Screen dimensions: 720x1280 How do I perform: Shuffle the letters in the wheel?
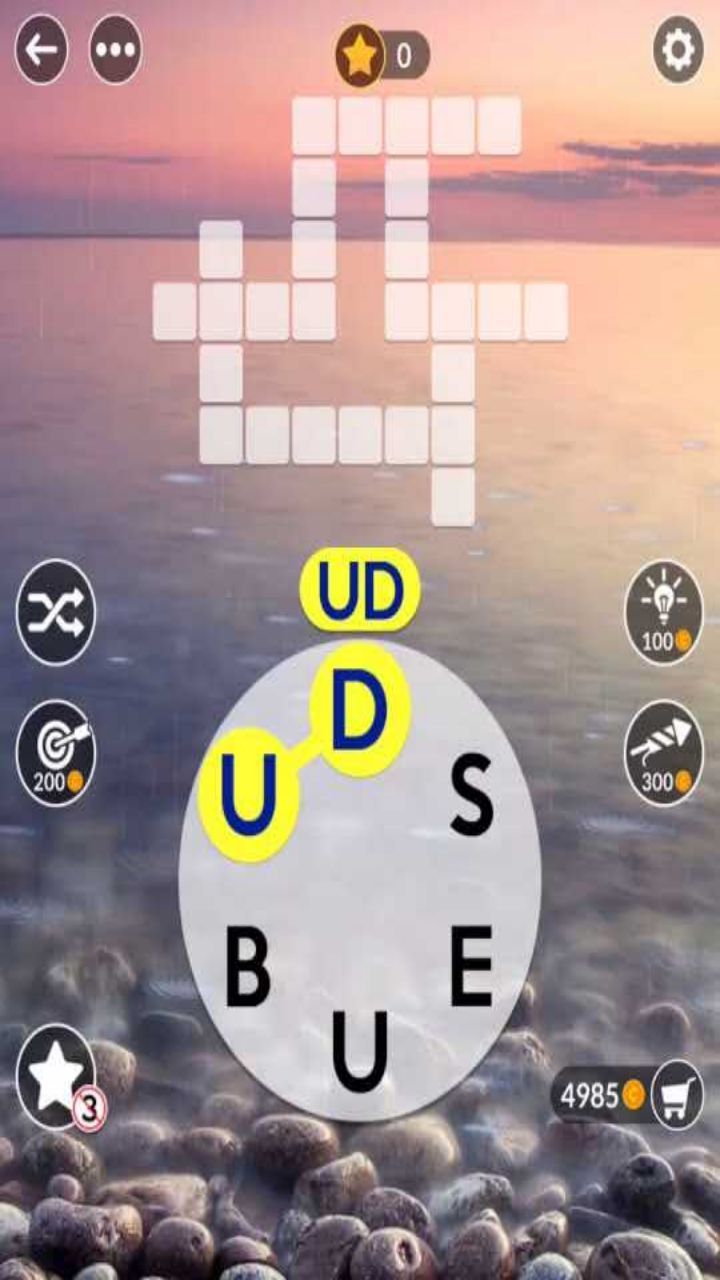[x=56, y=612]
